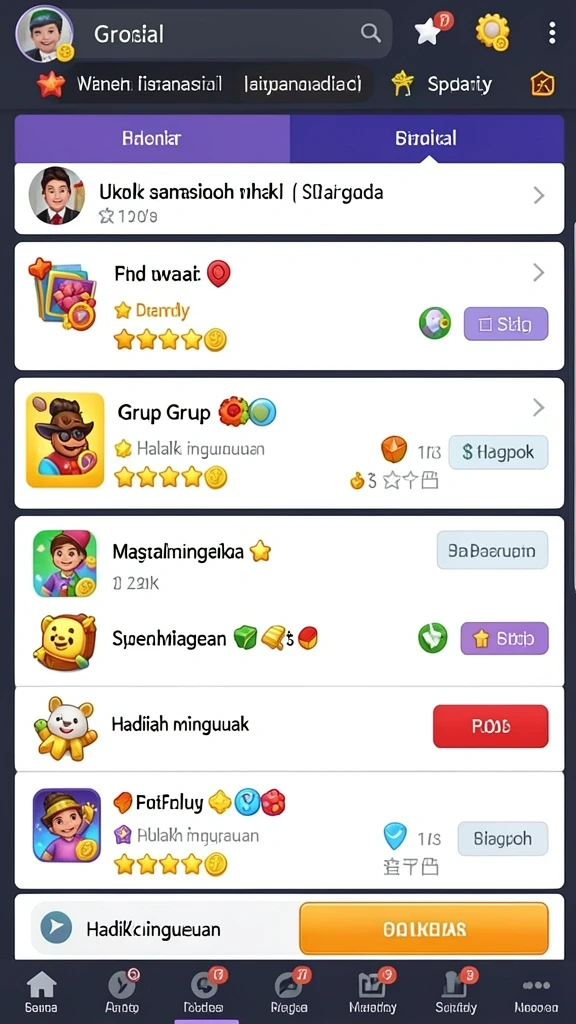The width and height of the screenshot is (576, 1024).
Task: Tap the button beside Masalmingeika
Action: click(x=492, y=551)
